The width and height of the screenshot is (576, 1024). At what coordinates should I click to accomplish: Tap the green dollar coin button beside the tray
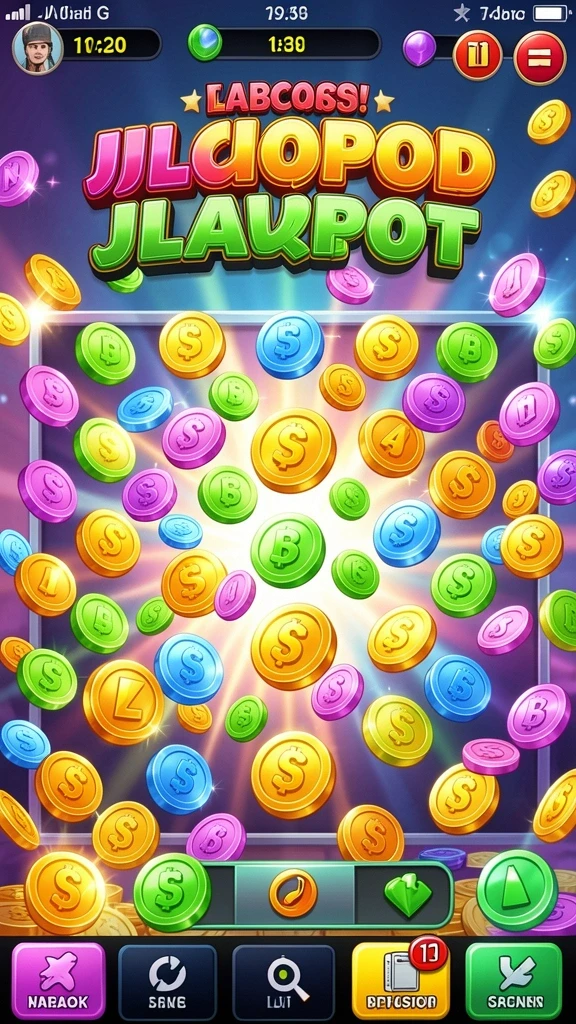172,893
